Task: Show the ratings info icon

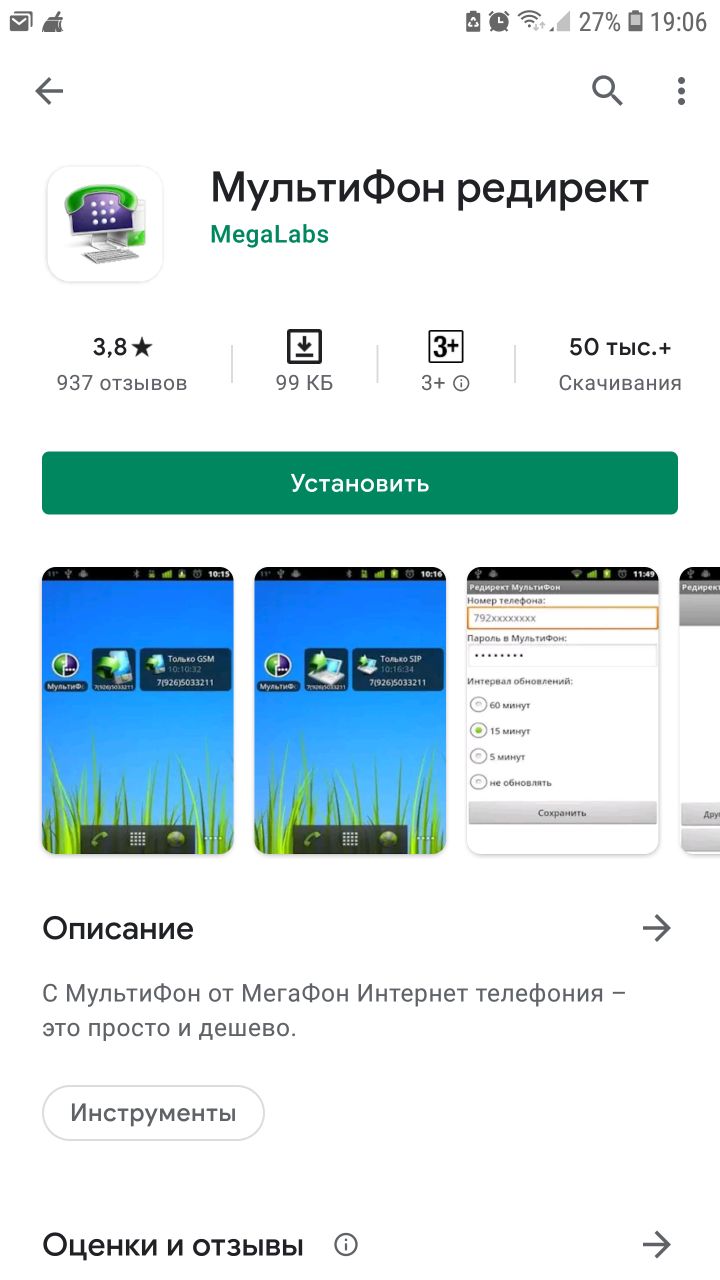Action: click(346, 1245)
